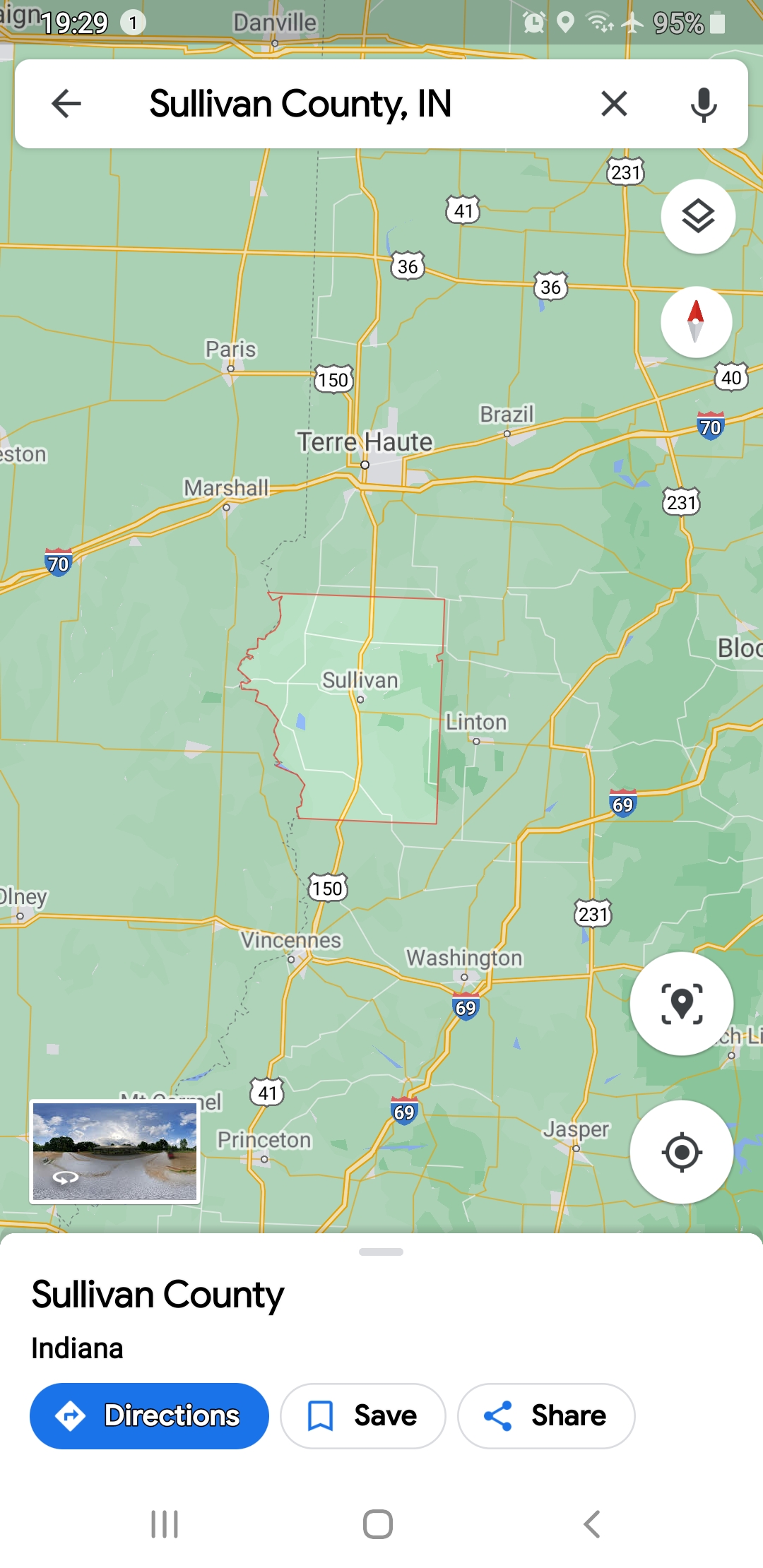Edit the search box query

coord(339,104)
